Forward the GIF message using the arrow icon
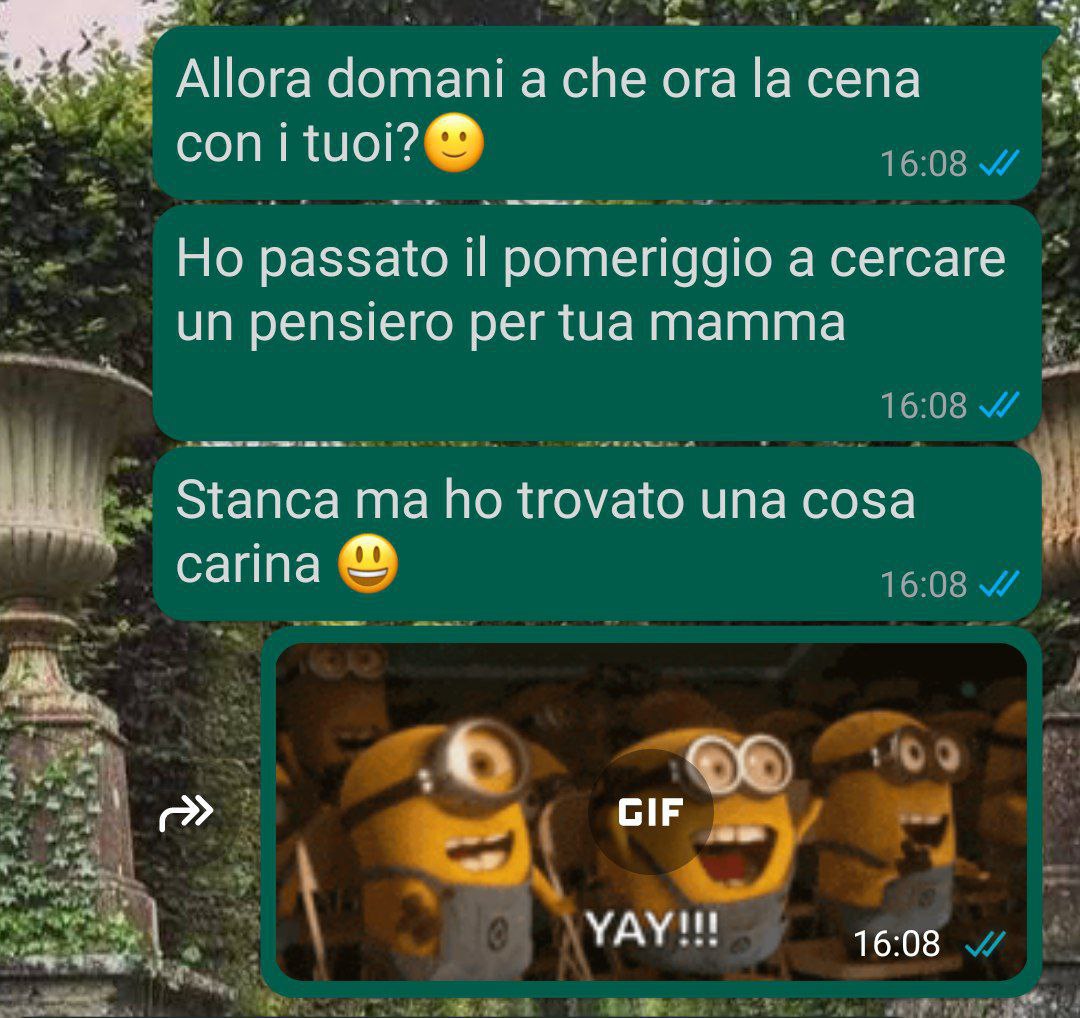 [x=186, y=816]
